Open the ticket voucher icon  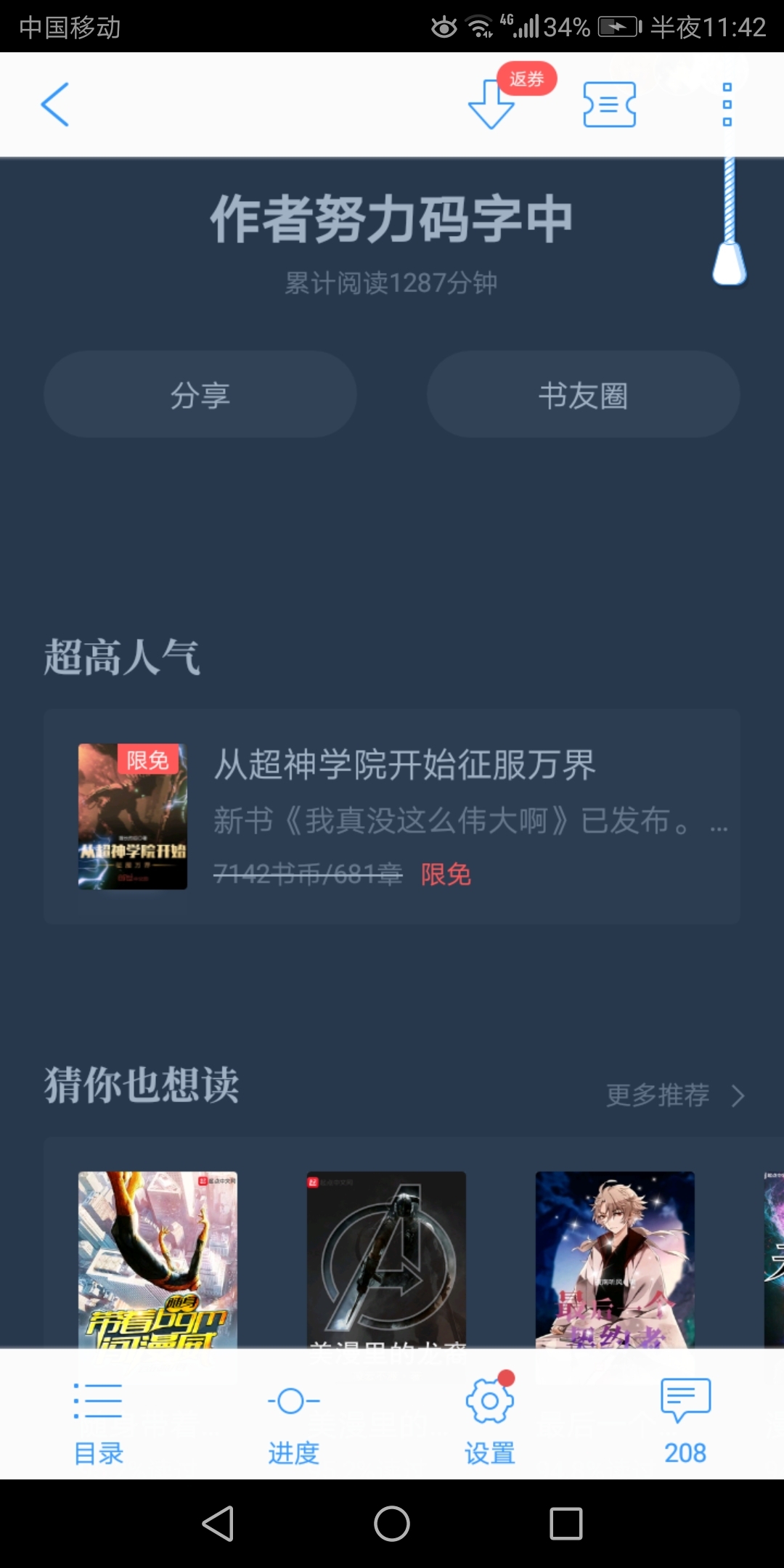(610, 105)
